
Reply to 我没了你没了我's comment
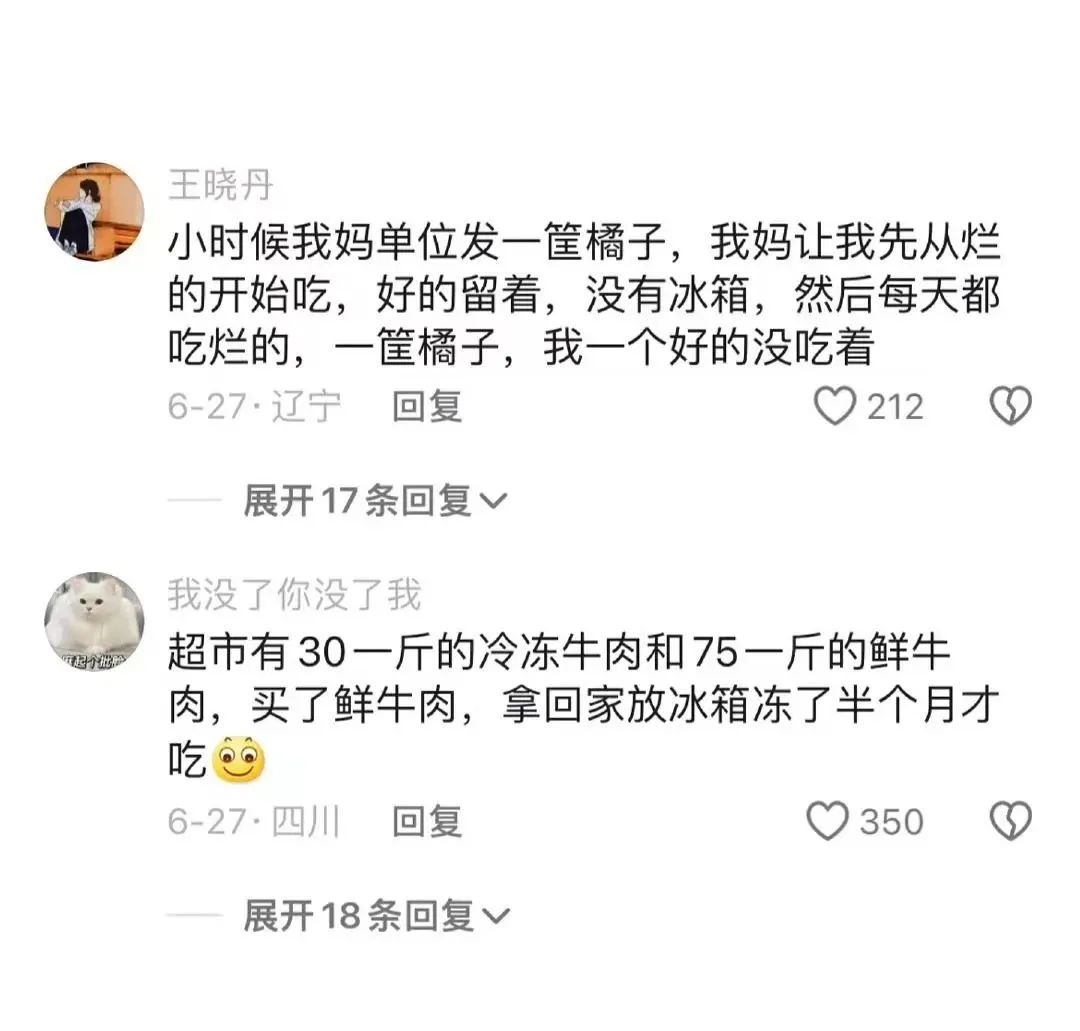[427, 822]
